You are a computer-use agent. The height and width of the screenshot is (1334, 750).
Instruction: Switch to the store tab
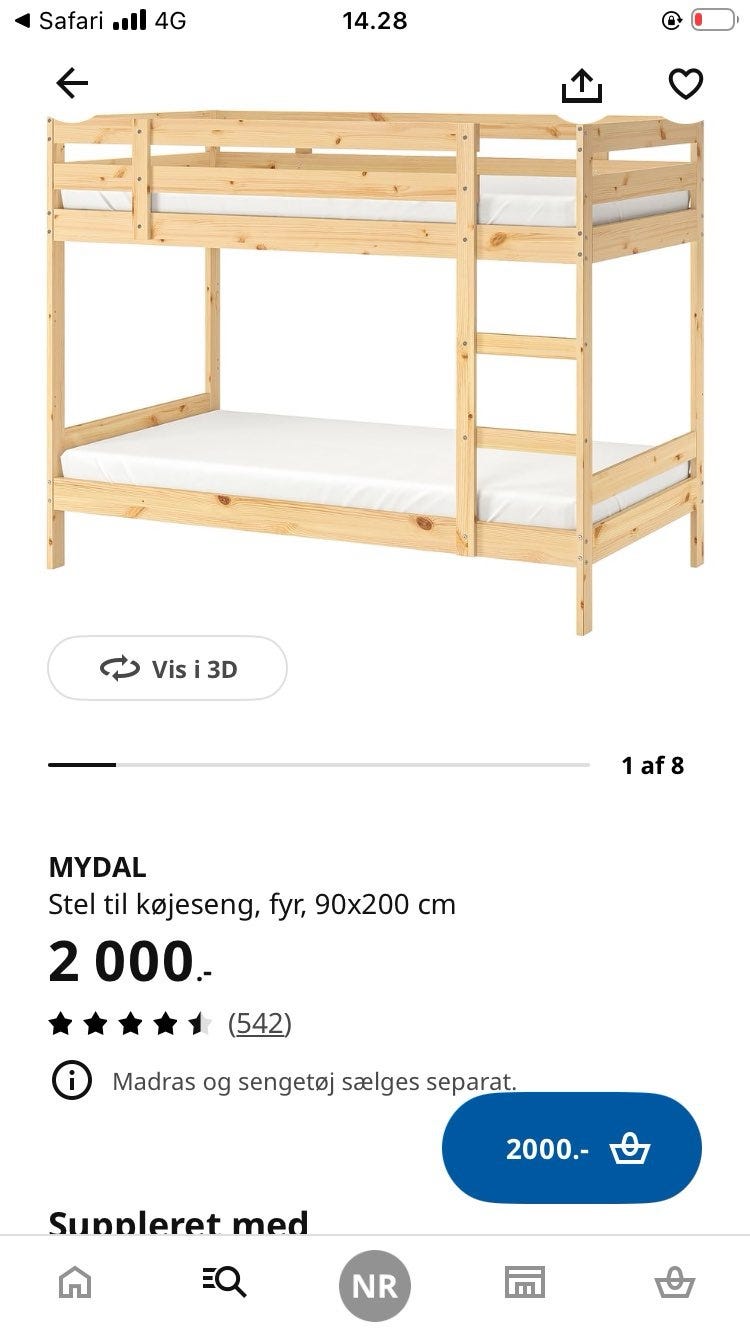[524, 1283]
